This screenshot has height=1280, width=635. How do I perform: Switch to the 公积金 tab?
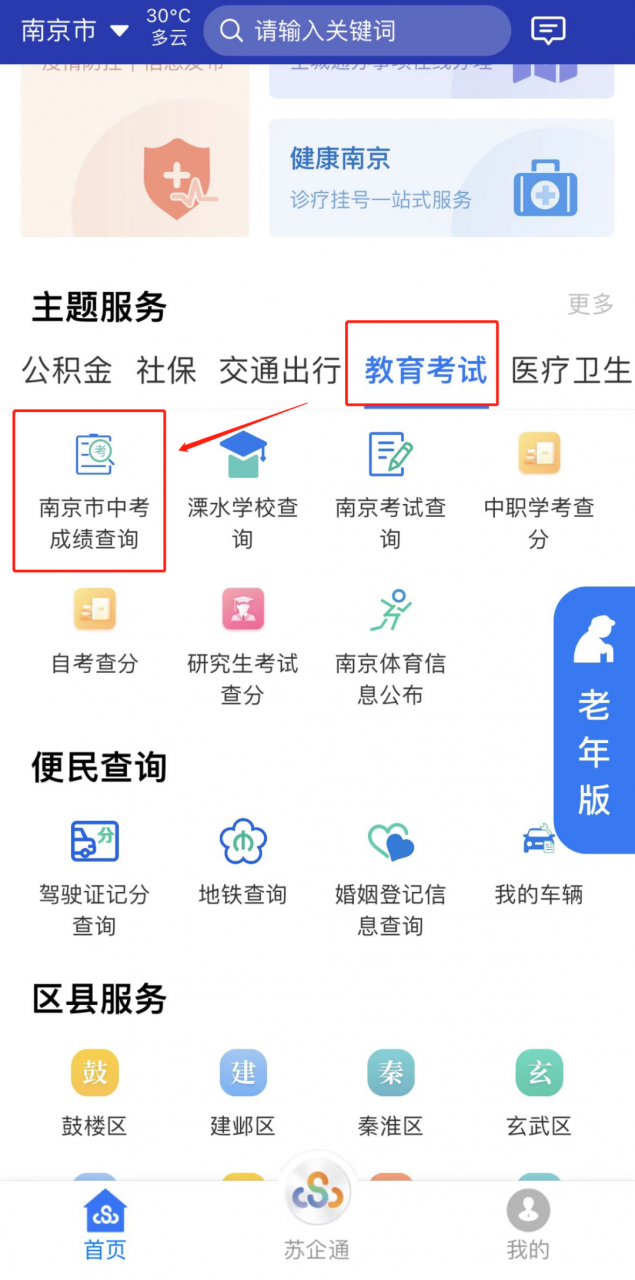[67, 370]
